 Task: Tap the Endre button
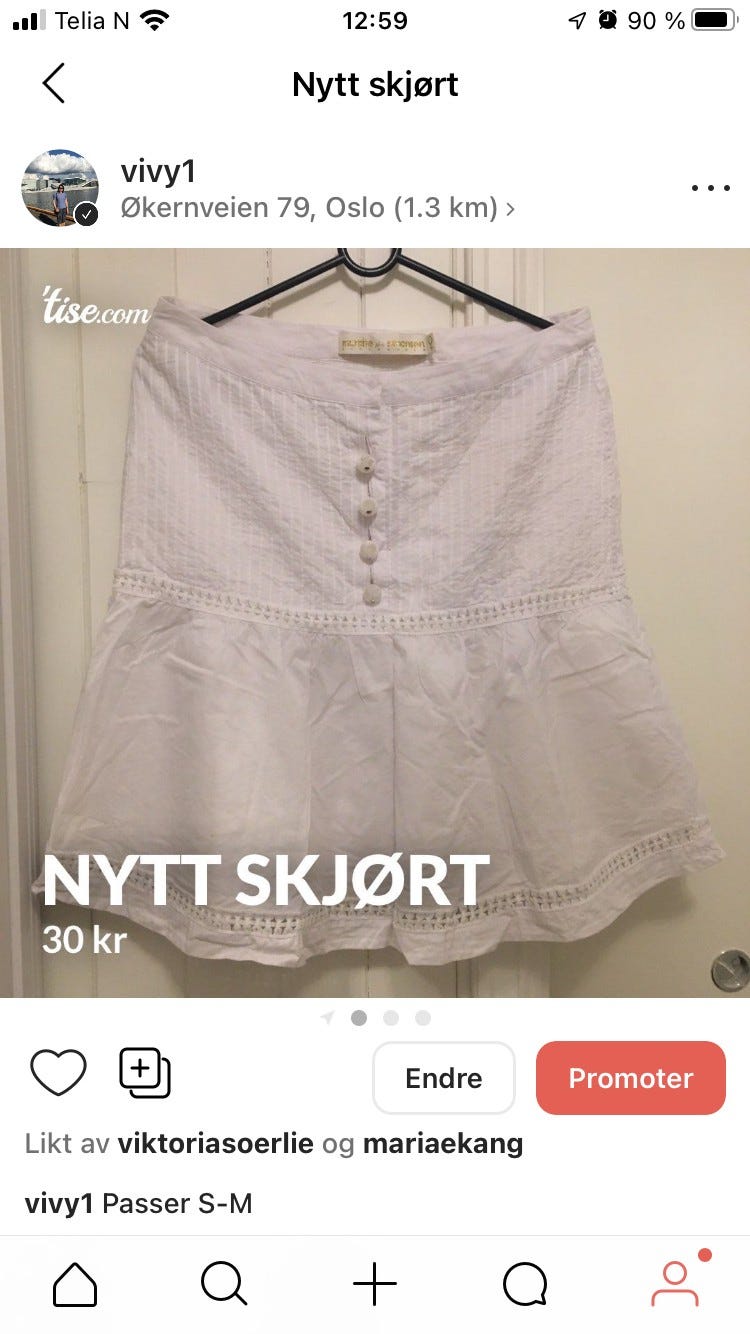click(443, 1078)
